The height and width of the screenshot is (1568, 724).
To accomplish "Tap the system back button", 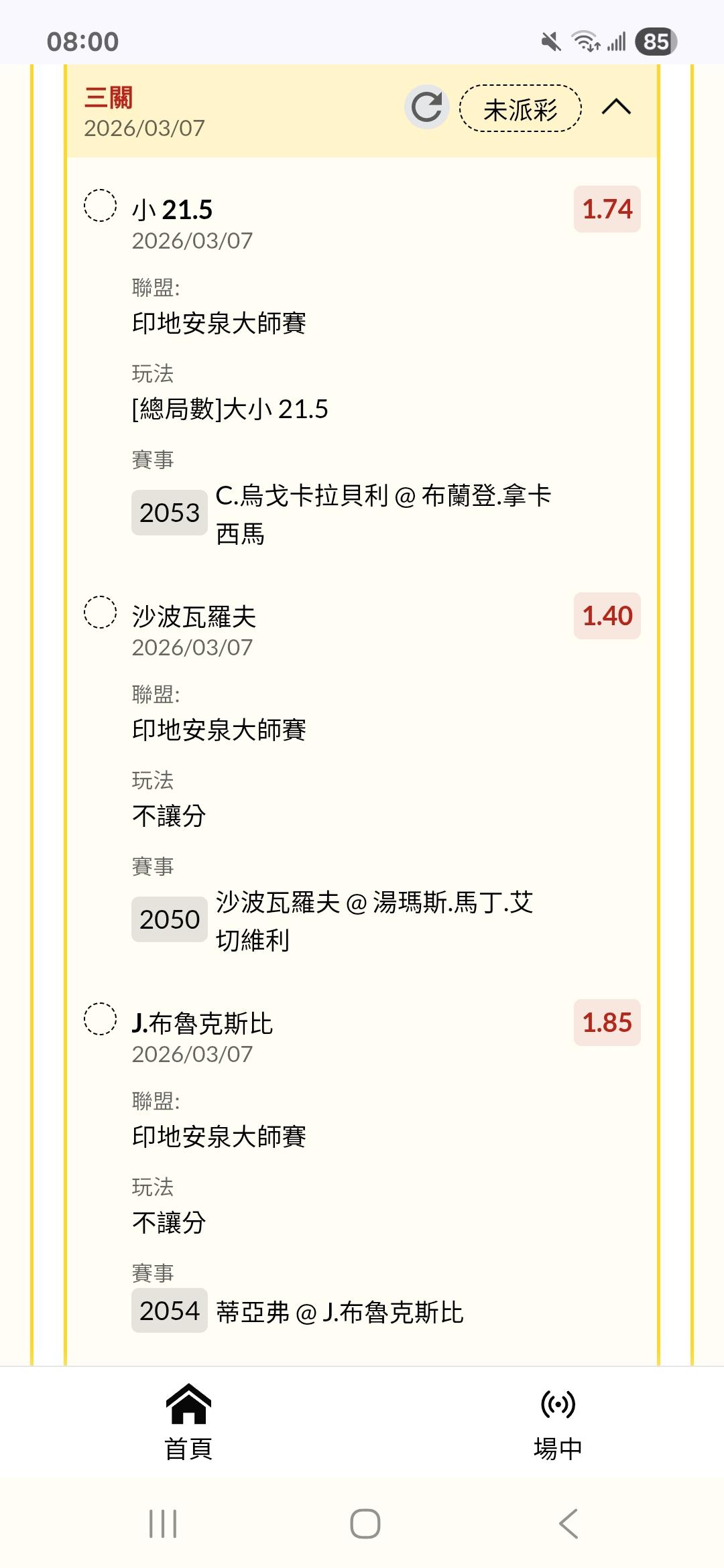I will tap(568, 1524).
